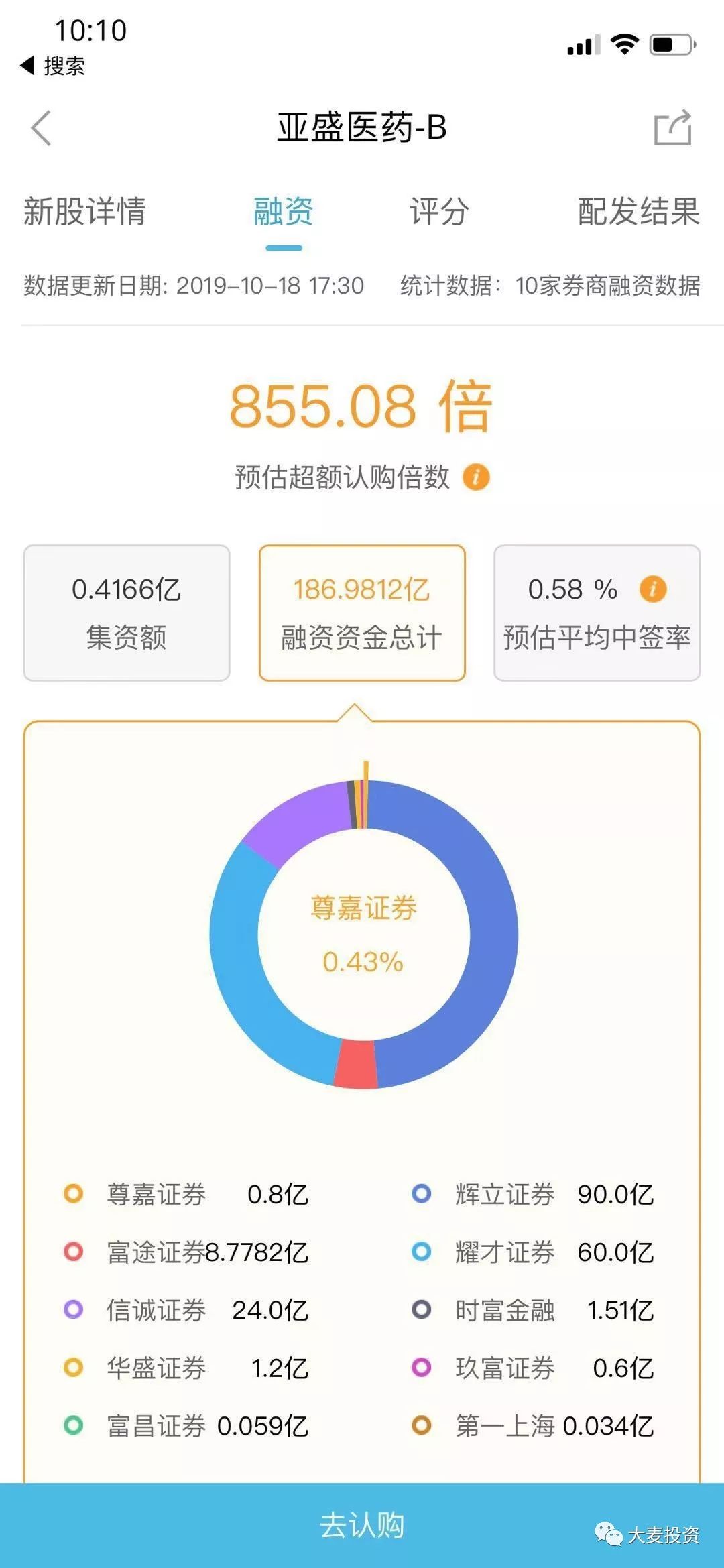This screenshot has height=1568, width=724.
Task: Go back using the left arrow
Action: [x=41, y=128]
